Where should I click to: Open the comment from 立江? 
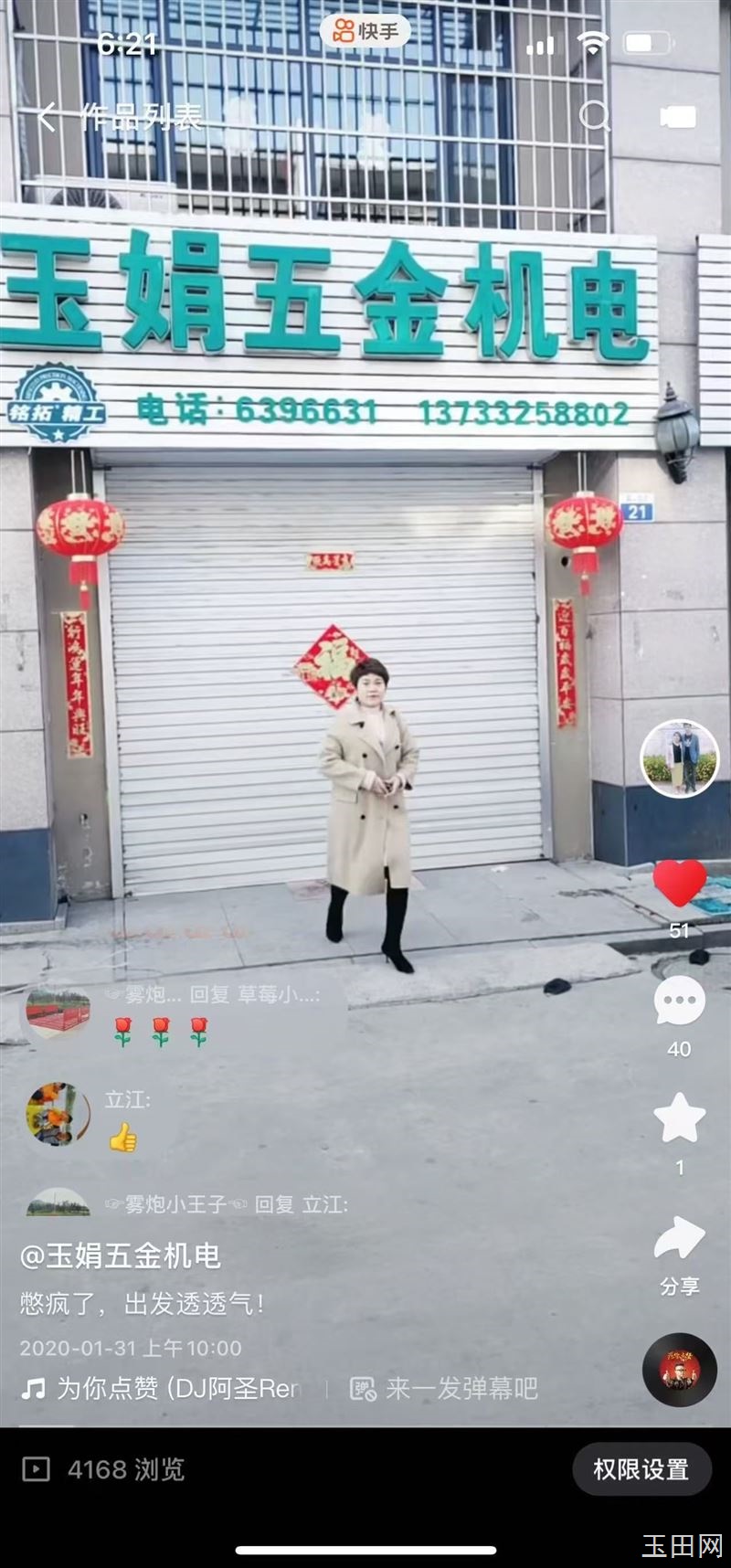coord(90,1116)
